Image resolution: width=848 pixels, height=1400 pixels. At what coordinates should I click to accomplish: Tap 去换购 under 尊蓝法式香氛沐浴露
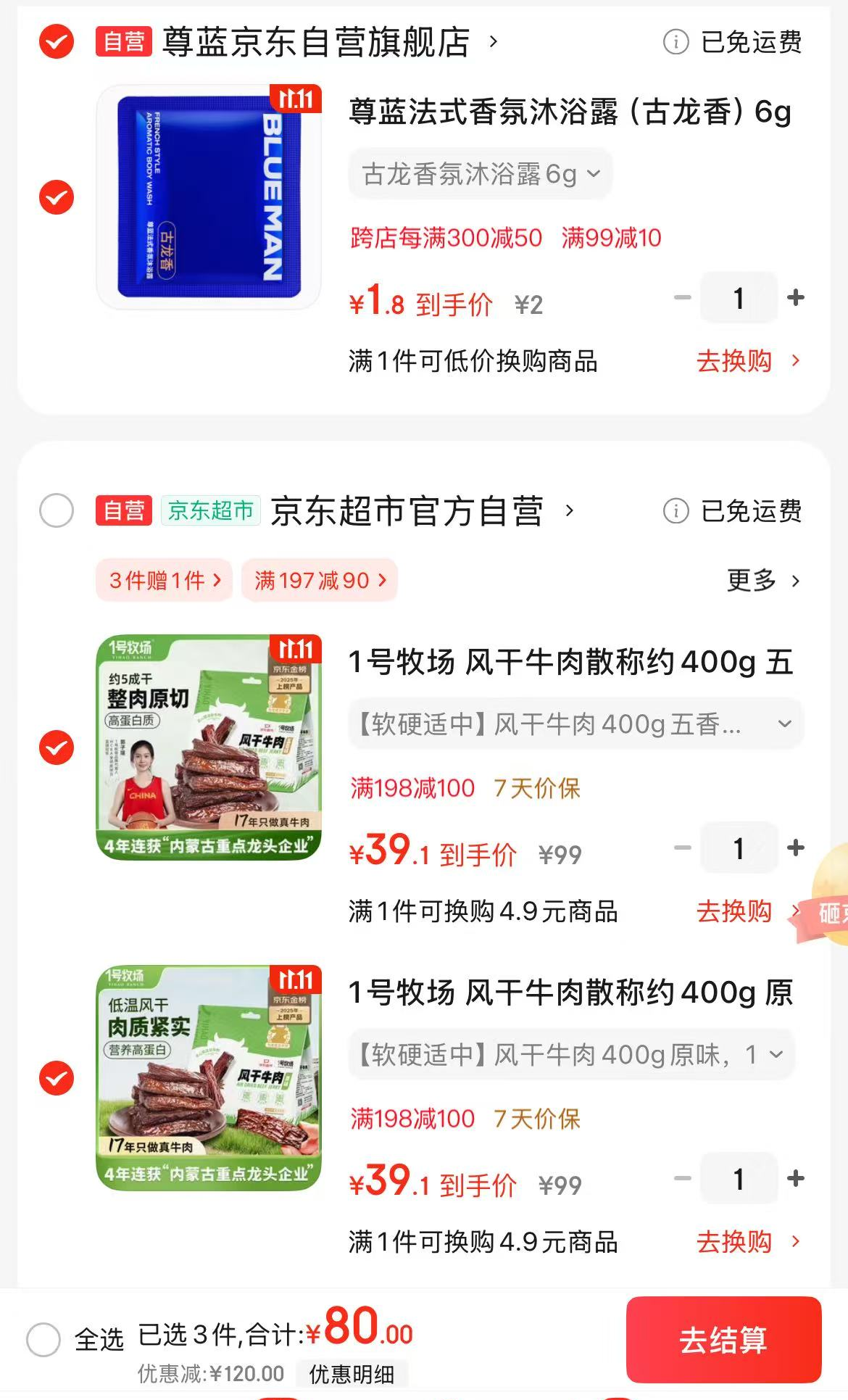coord(747,360)
